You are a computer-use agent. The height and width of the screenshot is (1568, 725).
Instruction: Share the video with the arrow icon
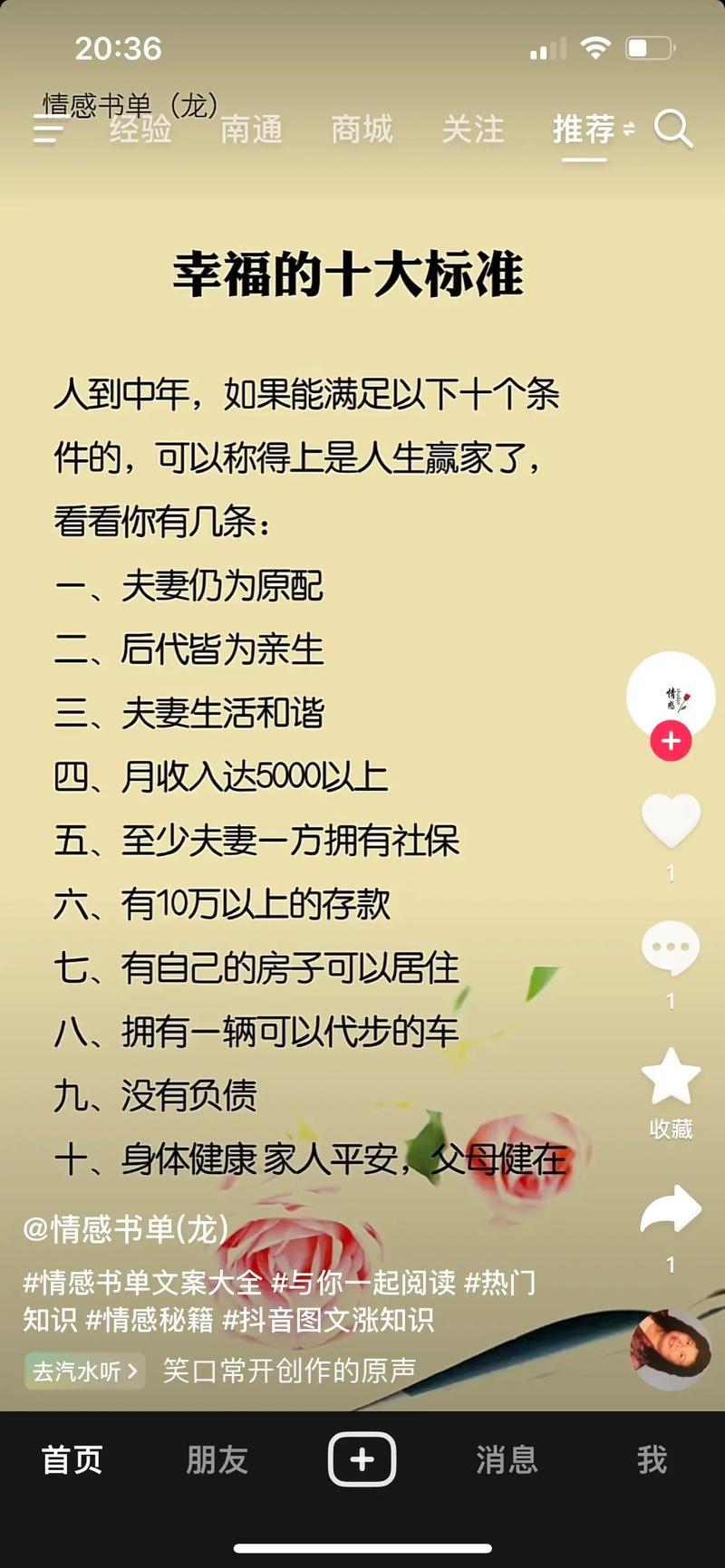coord(671,1203)
